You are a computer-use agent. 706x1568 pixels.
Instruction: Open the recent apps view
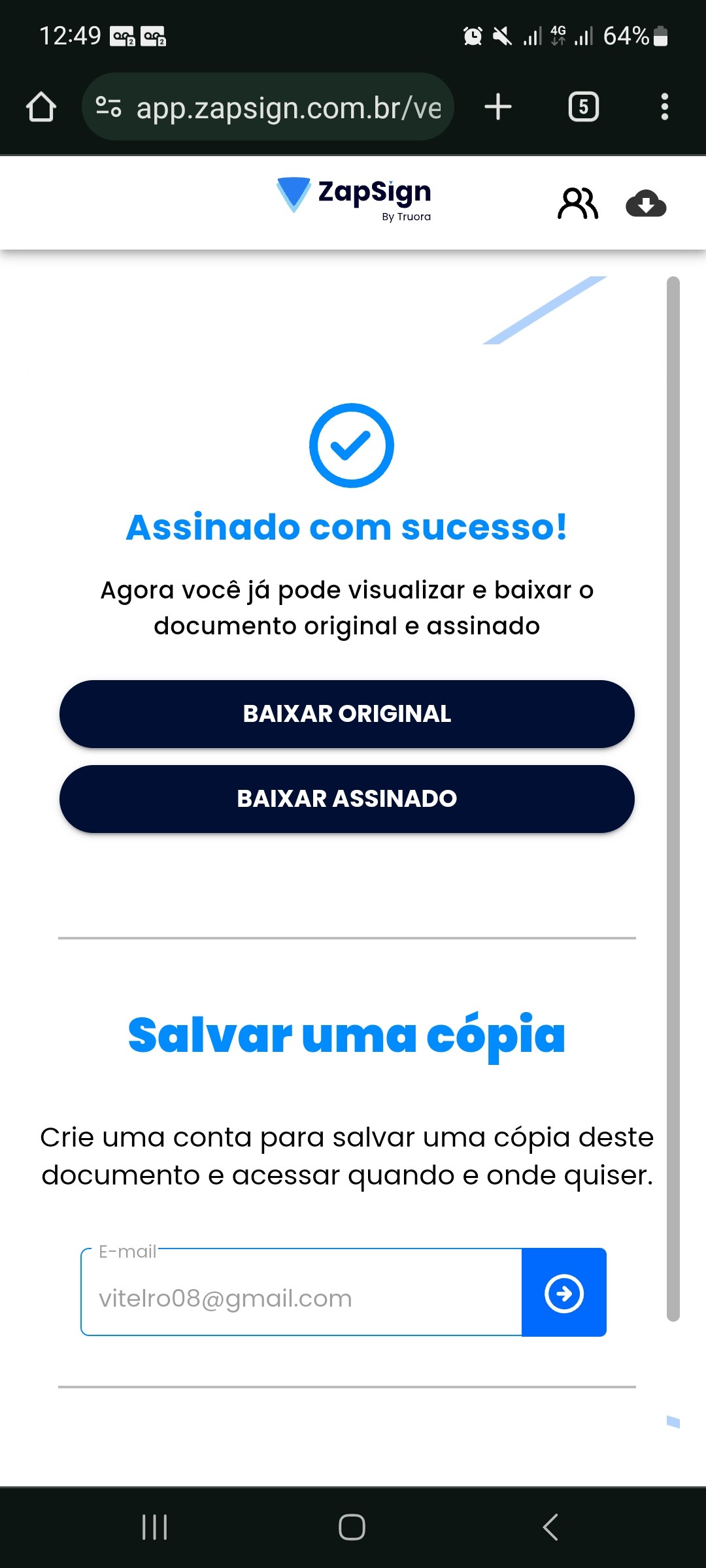pyautogui.click(x=155, y=1527)
